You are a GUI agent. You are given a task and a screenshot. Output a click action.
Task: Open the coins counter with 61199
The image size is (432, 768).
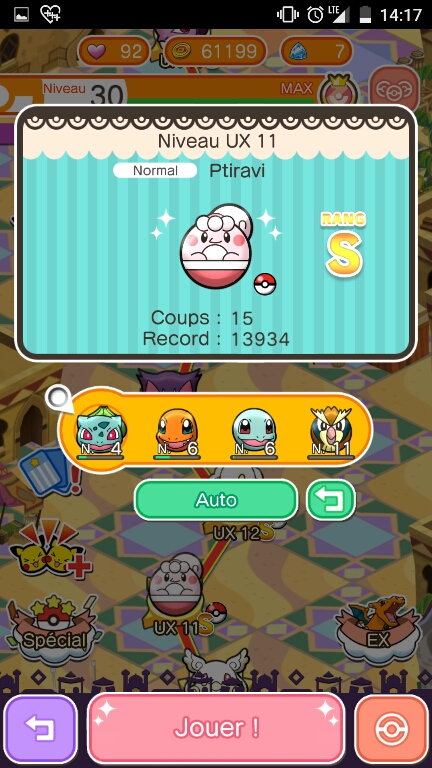tap(215, 51)
